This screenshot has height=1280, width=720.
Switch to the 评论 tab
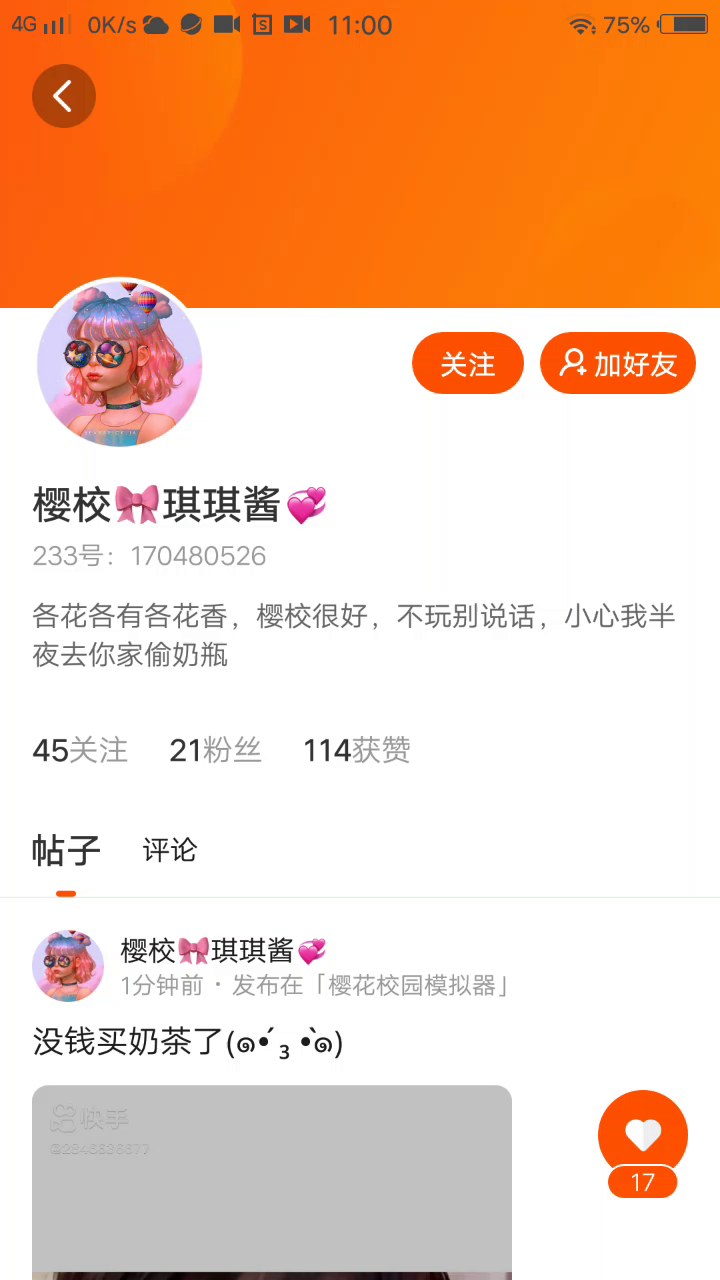click(x=170, y=850)
